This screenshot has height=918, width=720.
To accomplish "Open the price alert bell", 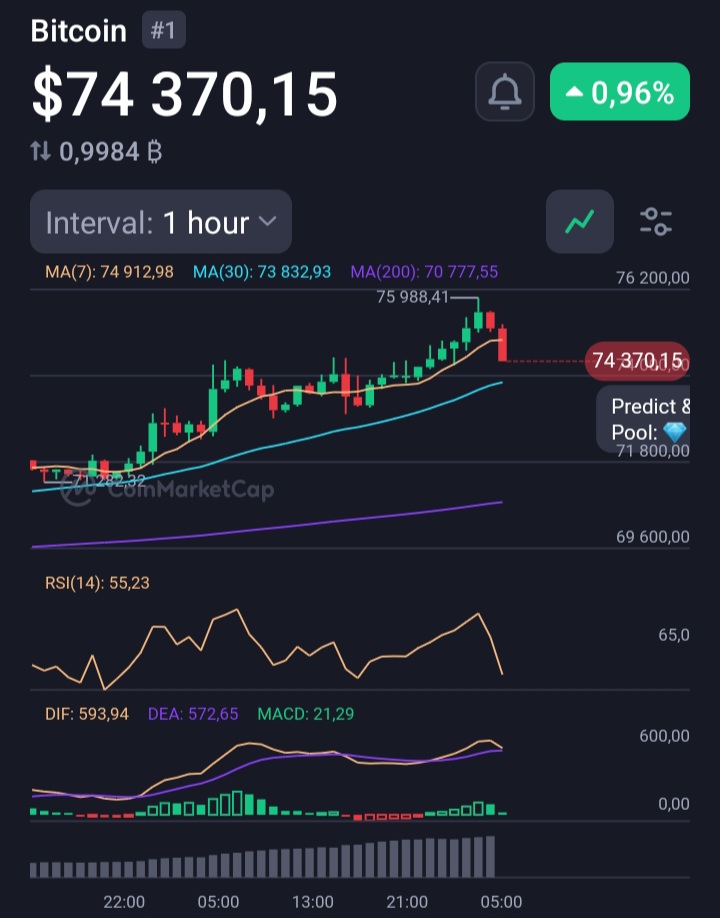I will pos(505,92).
